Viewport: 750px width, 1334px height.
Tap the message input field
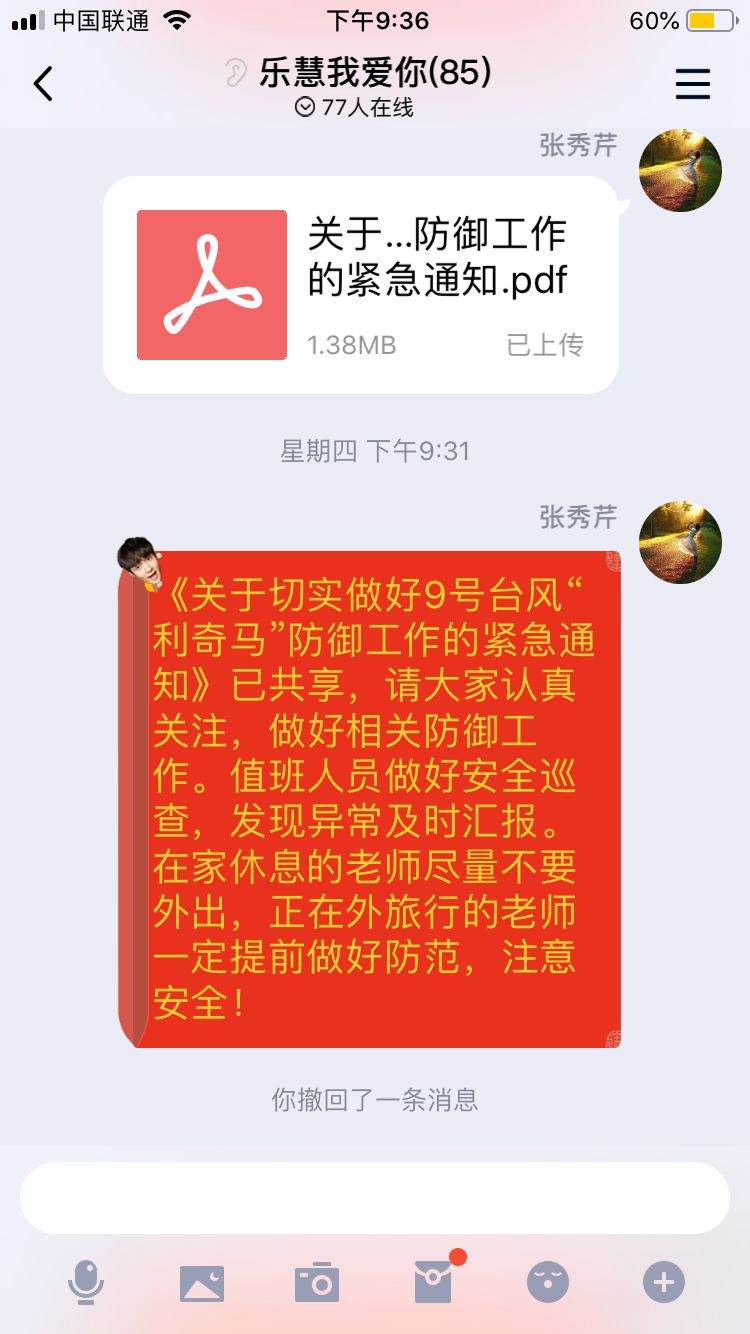point(375,1198)
